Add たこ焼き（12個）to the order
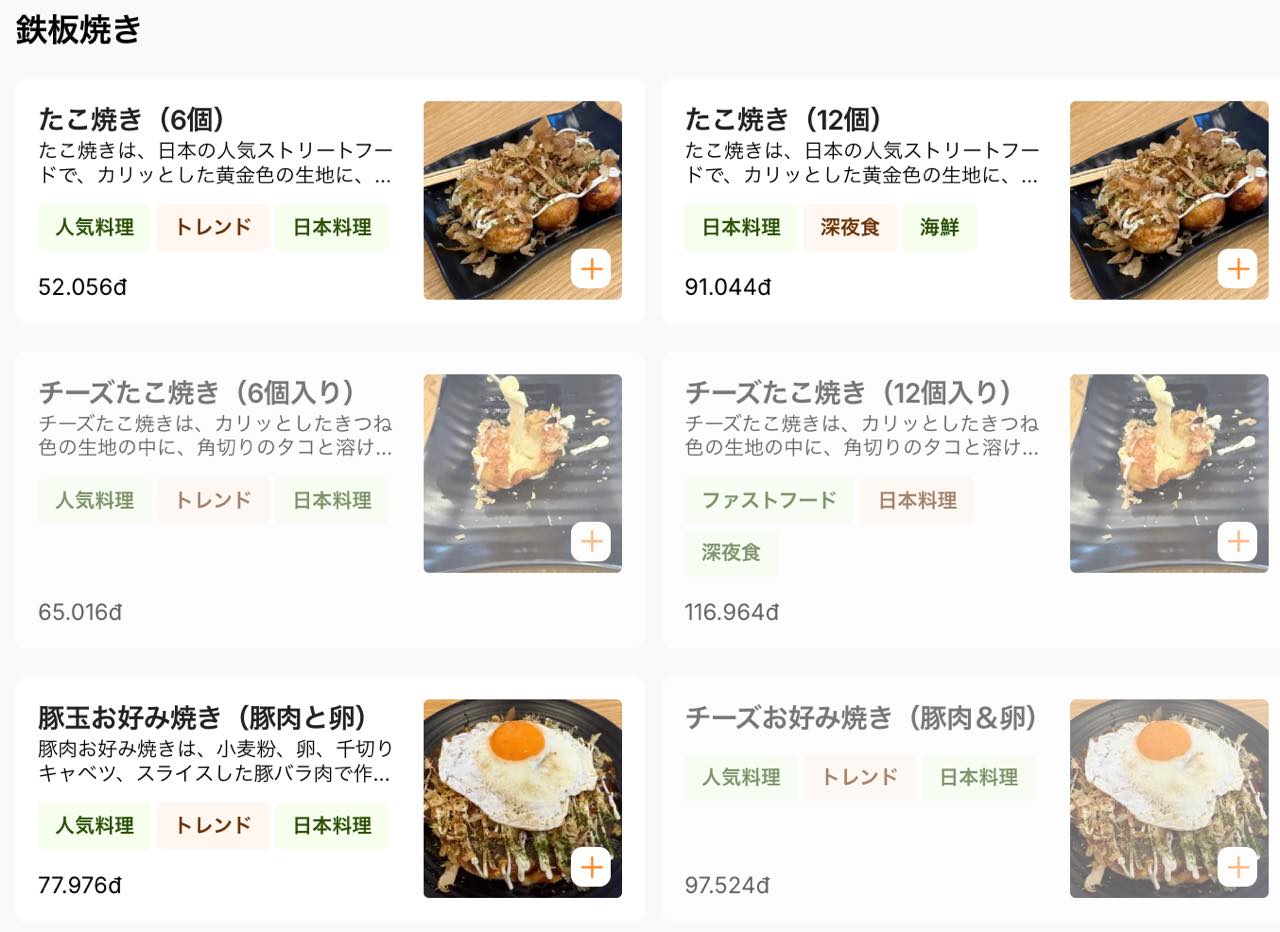Screen dimensions: 1280x932 (x=1237, y=269)
